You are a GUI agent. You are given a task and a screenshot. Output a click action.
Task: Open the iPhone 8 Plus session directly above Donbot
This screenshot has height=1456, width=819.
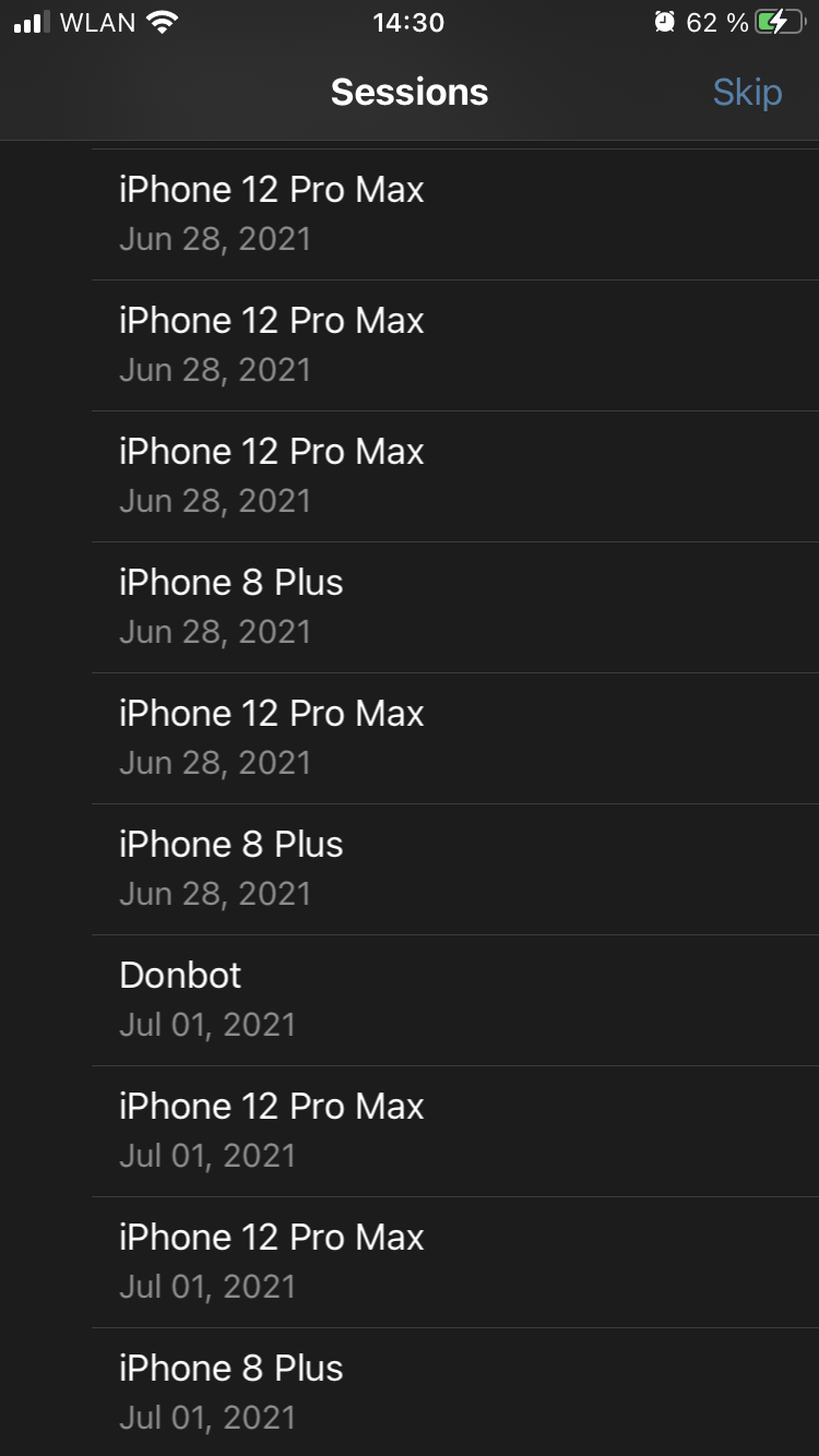pos(409,868)
